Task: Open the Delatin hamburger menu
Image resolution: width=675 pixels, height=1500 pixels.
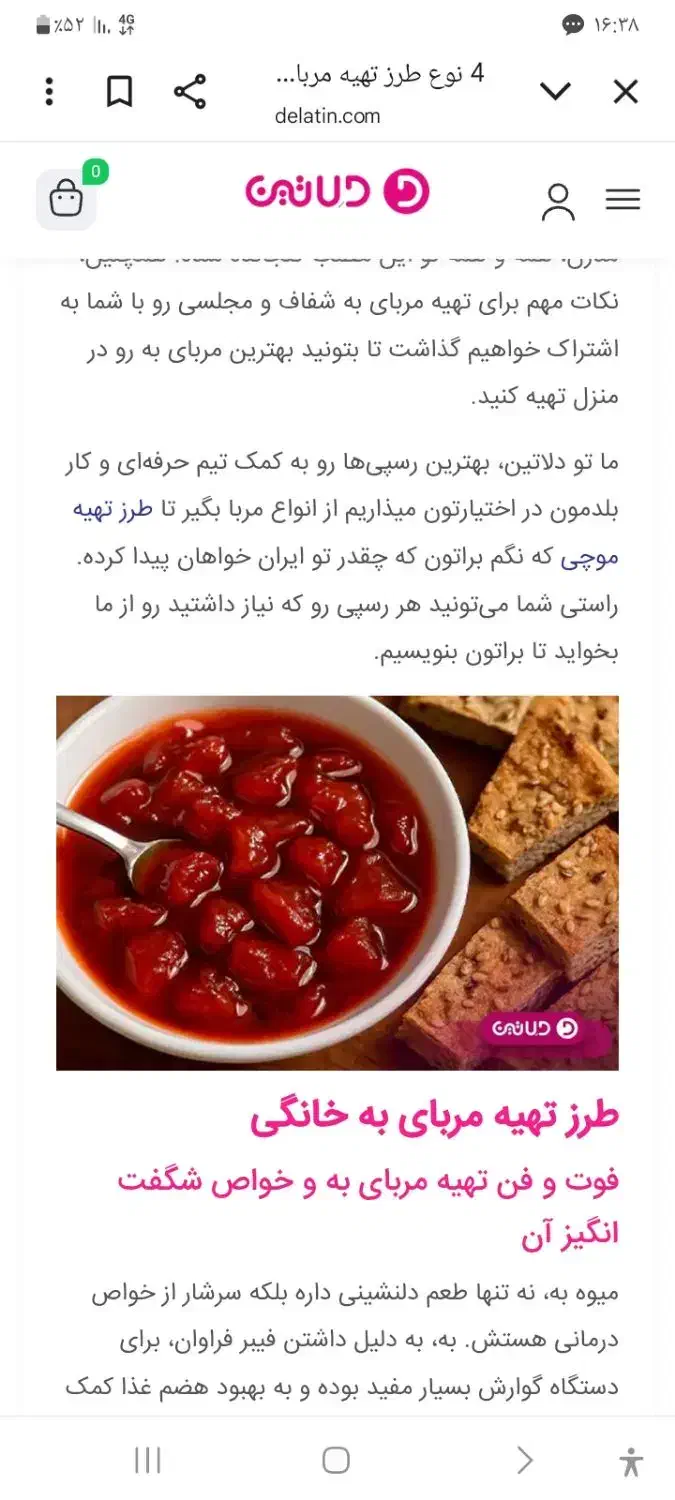Action: tap(622, 200)
